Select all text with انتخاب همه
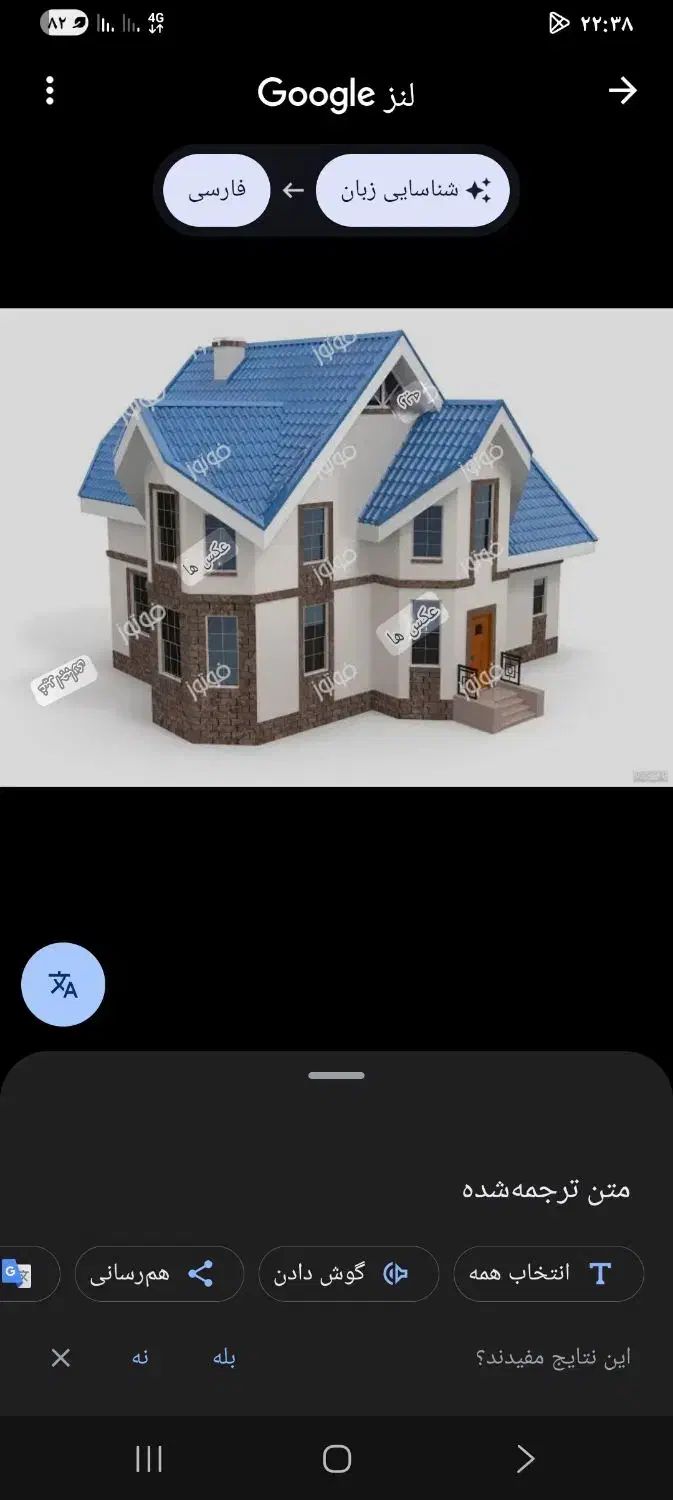Viewport: 673px width, 1500px height. point(549,1273)
